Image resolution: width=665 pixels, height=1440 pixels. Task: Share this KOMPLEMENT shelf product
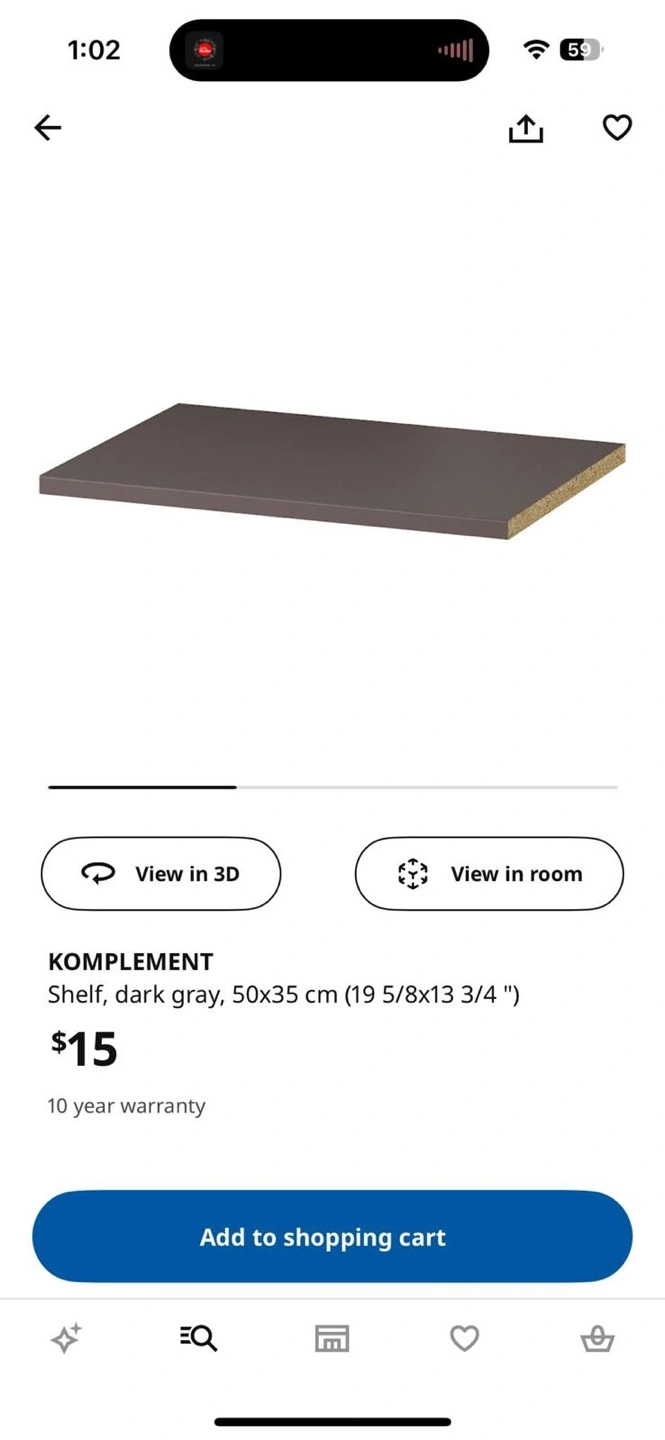tap(525, 127)
